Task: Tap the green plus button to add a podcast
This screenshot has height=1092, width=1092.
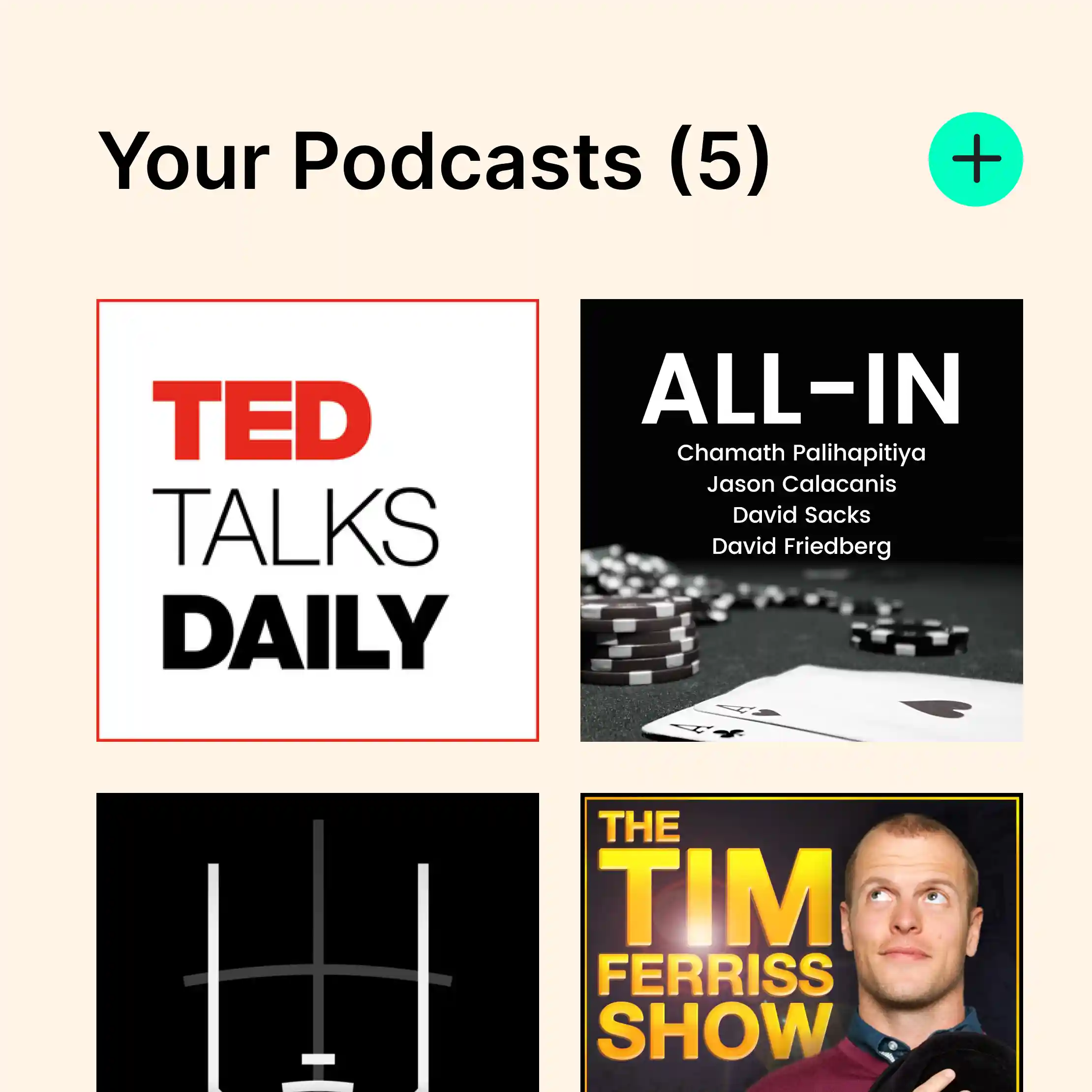Action: coord(975,159)
